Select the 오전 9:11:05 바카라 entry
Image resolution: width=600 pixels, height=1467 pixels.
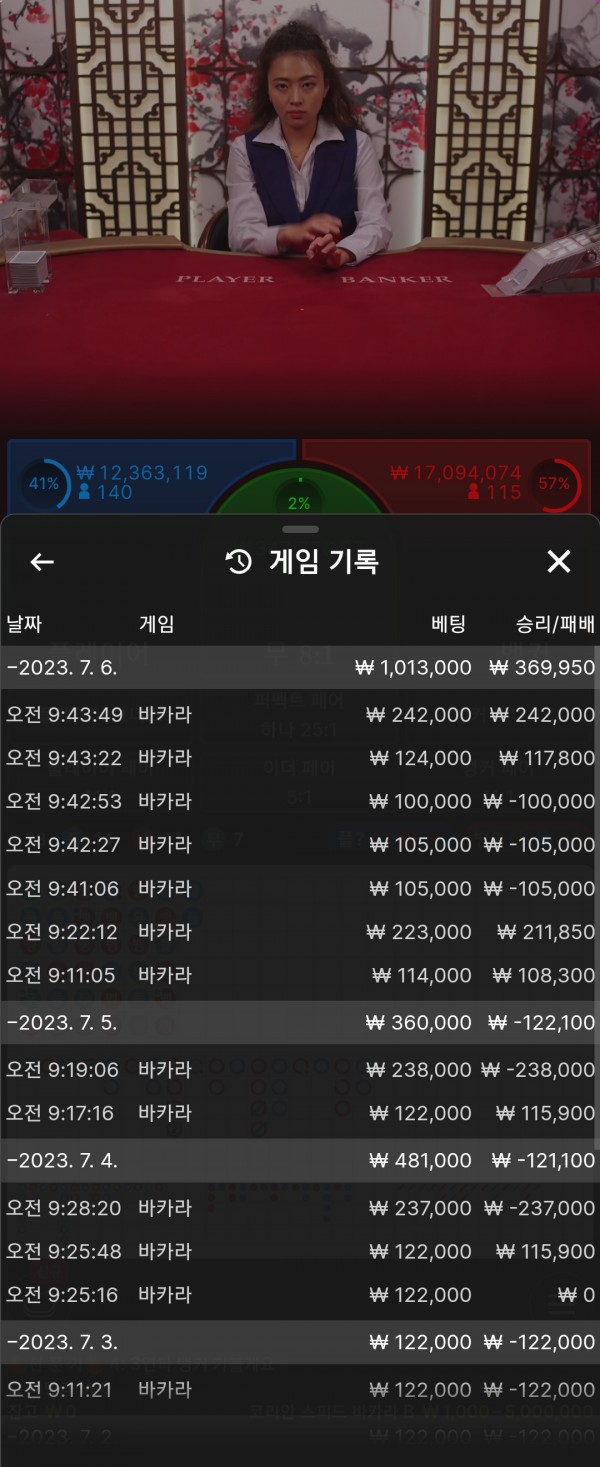tap(298, 975)
